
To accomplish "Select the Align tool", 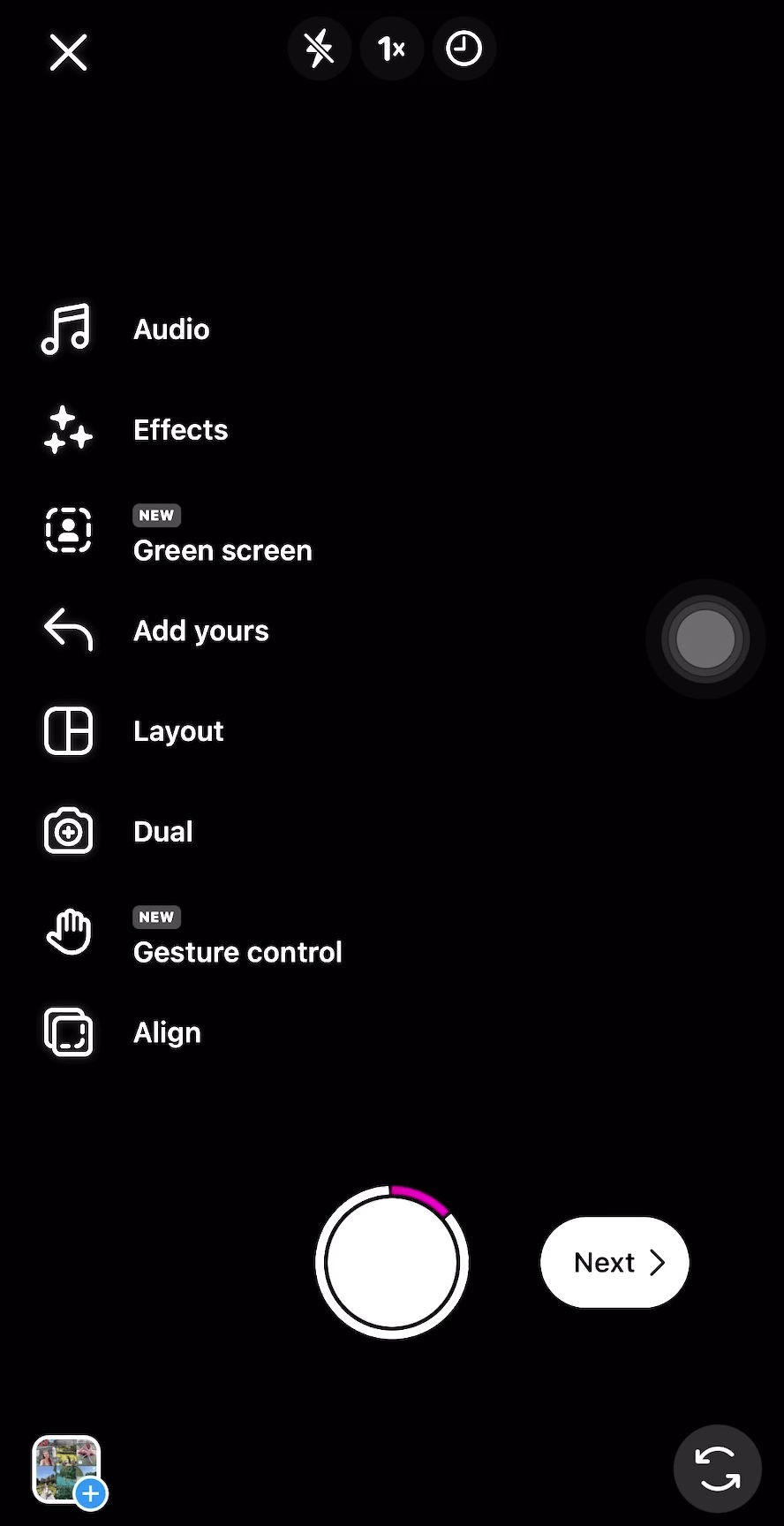I will click(x=122, y=1032).
